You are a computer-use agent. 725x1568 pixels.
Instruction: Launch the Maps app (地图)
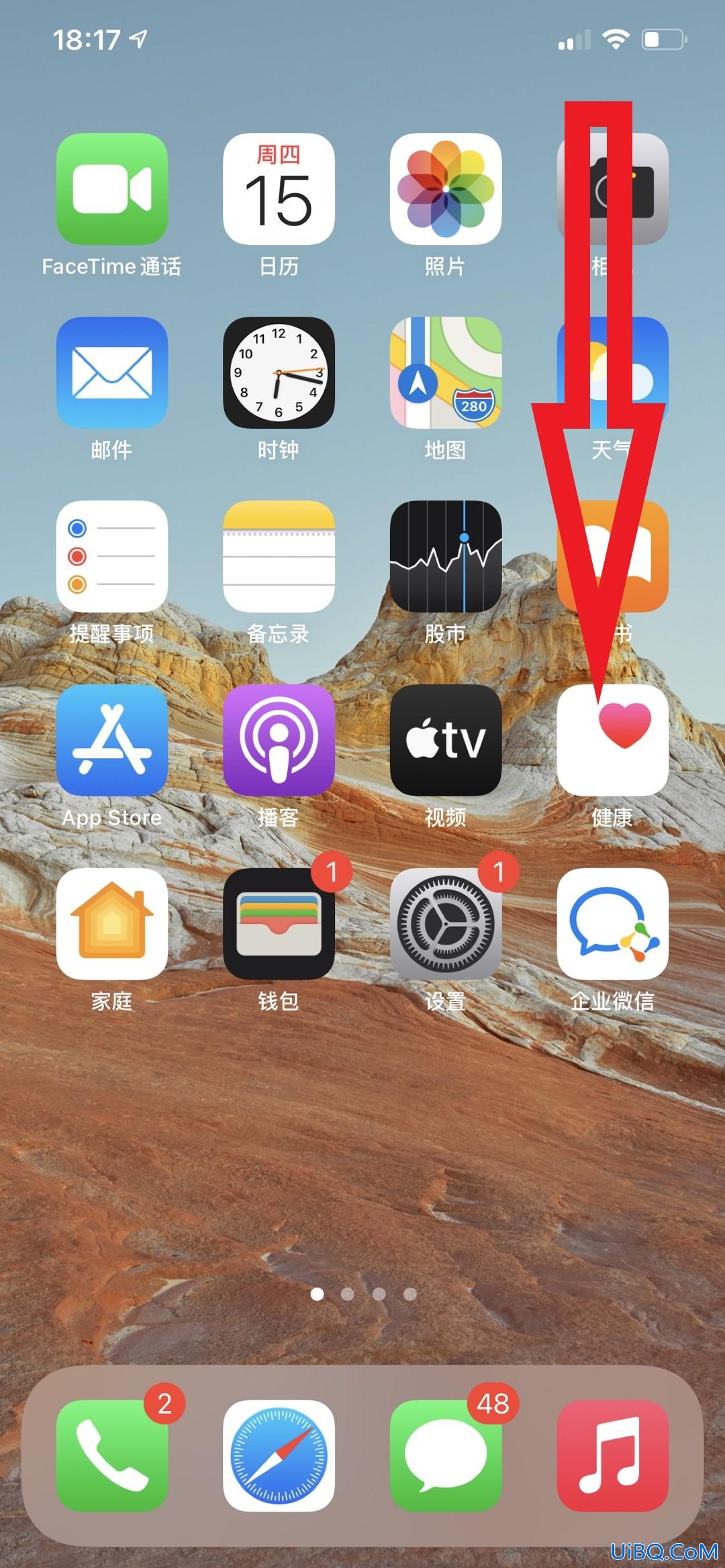[x=445, y=372]
